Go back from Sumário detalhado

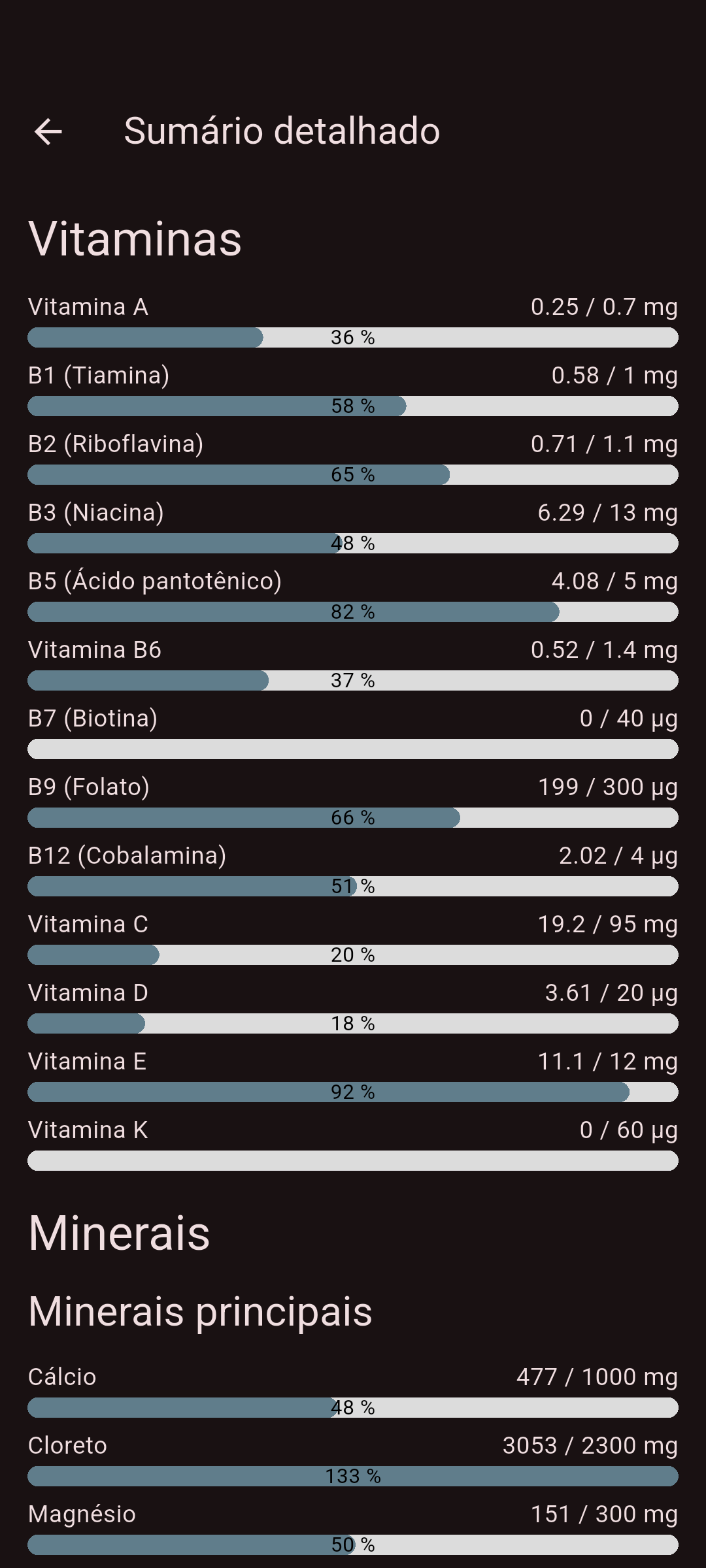[48, 131]
